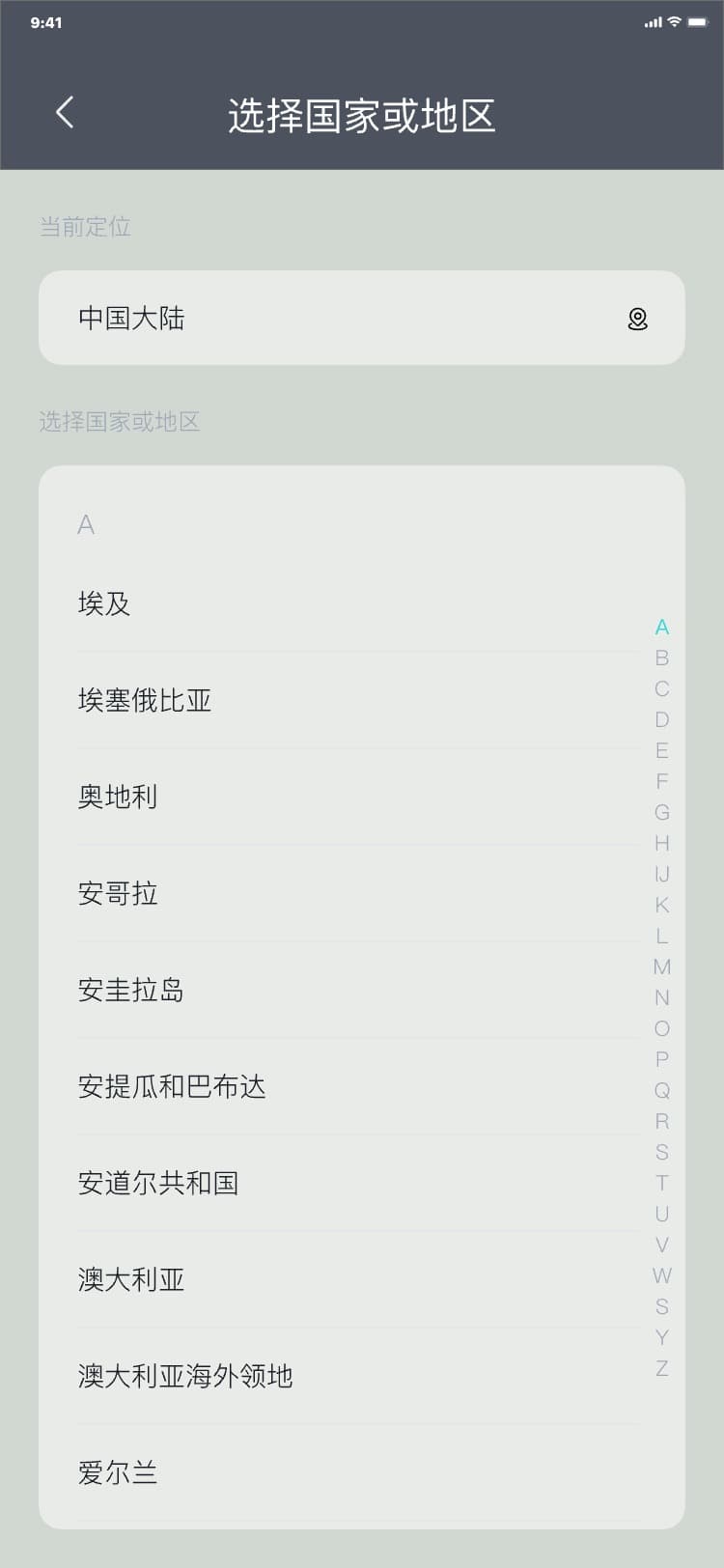Jump to letter Z in the index

click(662, 1368)
